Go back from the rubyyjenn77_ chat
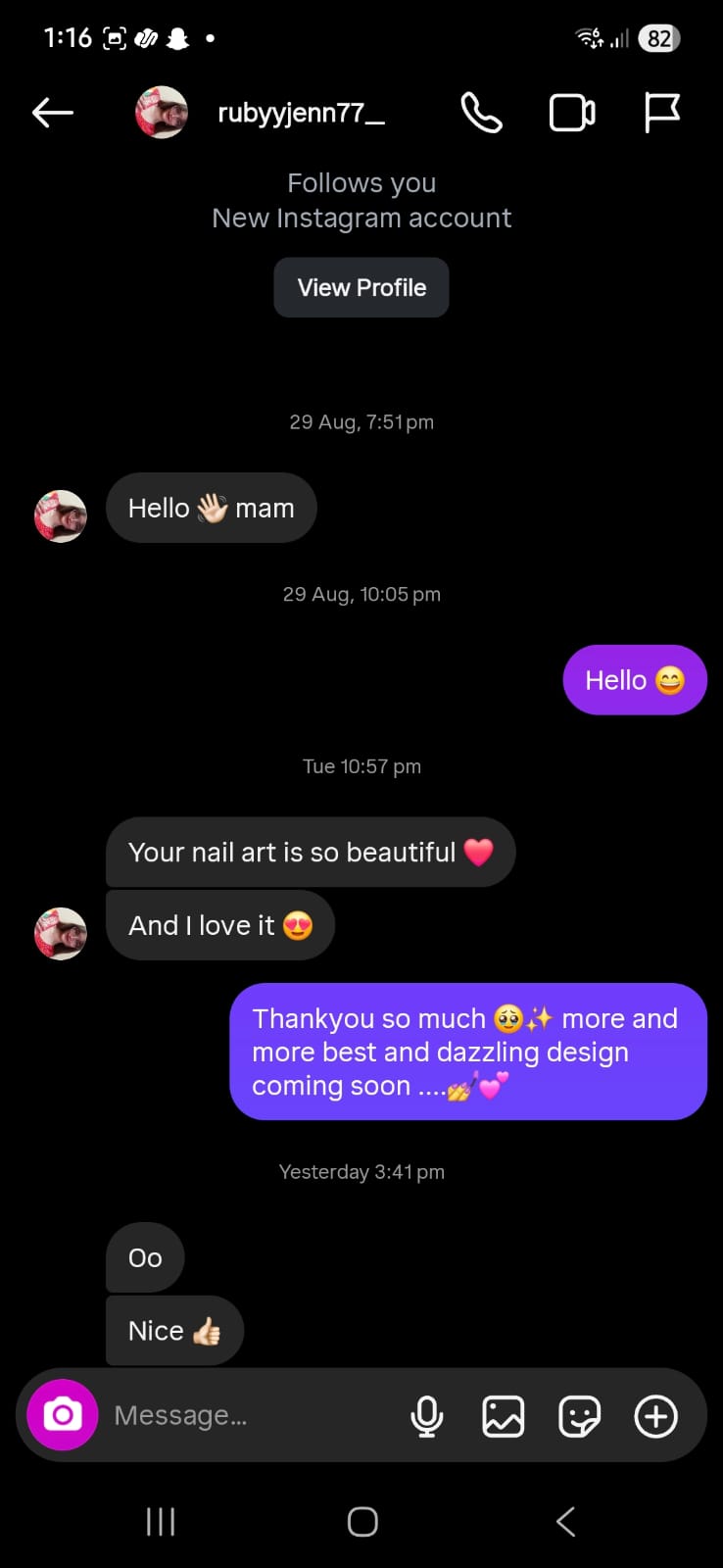The image size is (723, 1568). coord(53,114)
